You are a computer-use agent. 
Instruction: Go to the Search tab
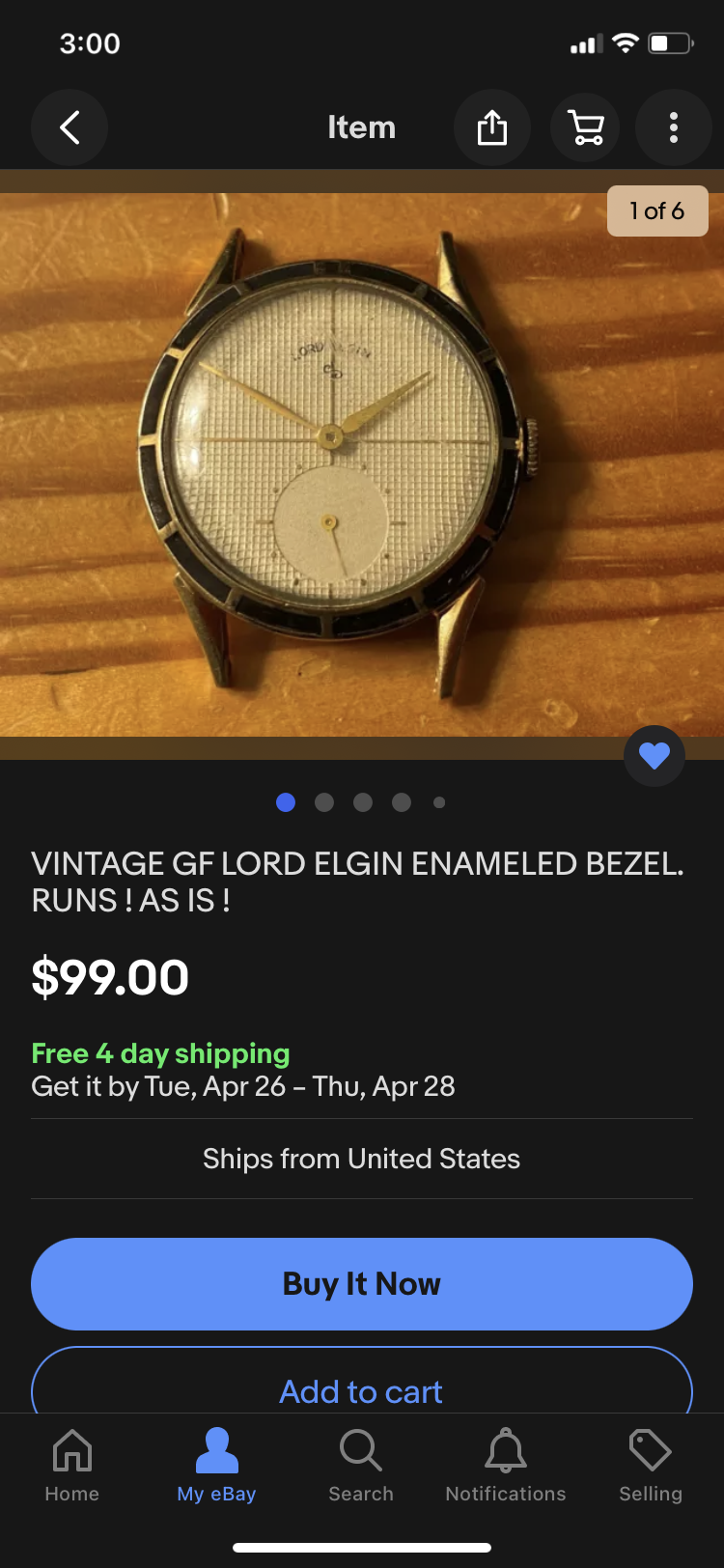click(361, 1466)
